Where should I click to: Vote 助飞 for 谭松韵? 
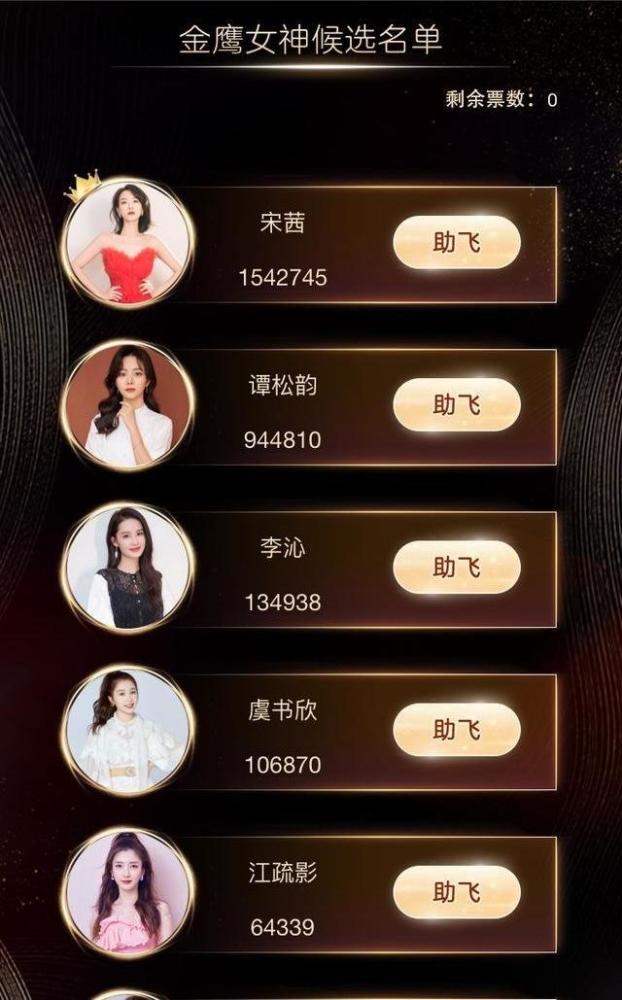pyautogui.click(x=457, y=405)
